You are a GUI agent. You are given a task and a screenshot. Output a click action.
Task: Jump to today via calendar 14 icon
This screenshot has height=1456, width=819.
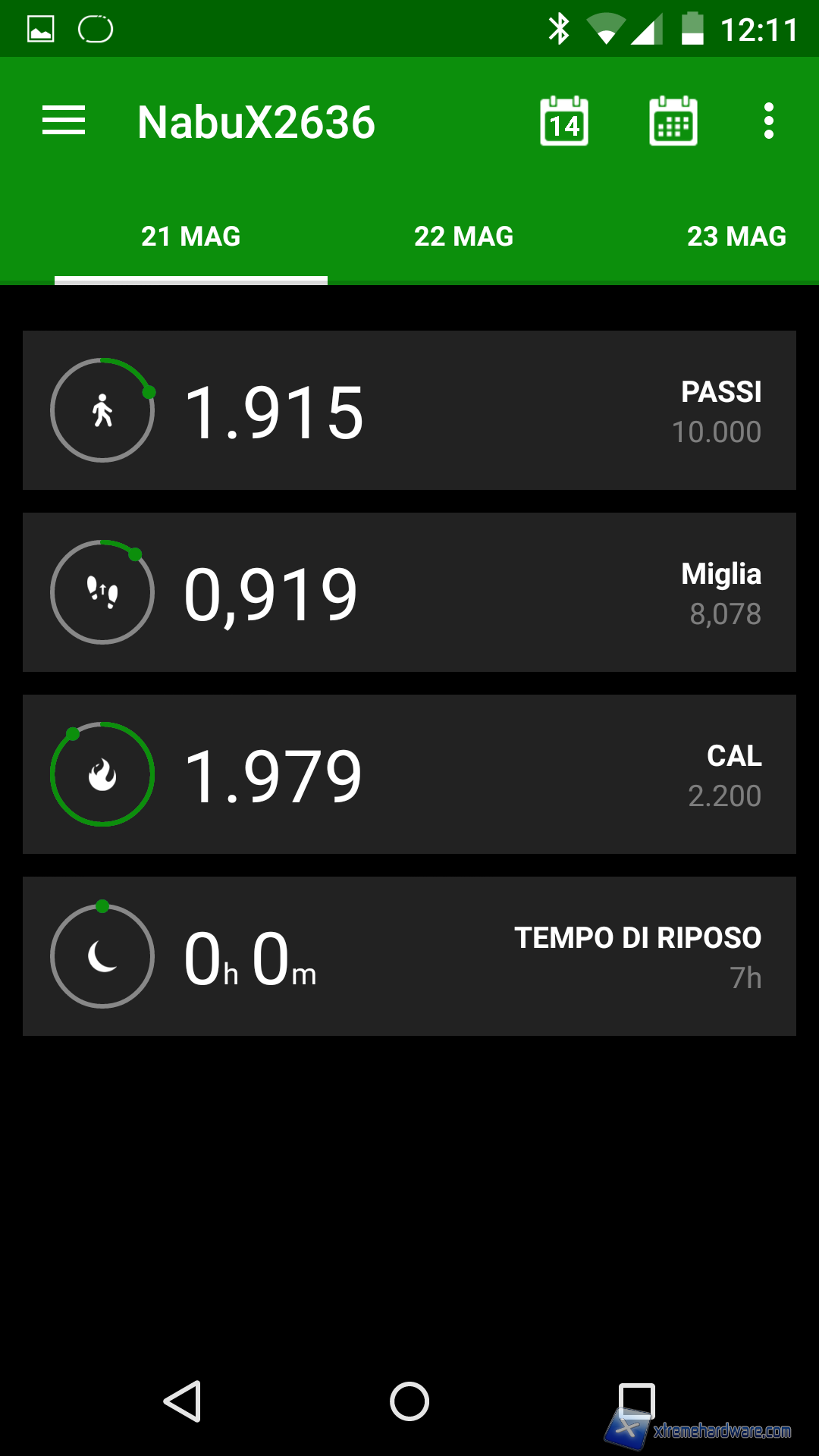pos(564,121)
